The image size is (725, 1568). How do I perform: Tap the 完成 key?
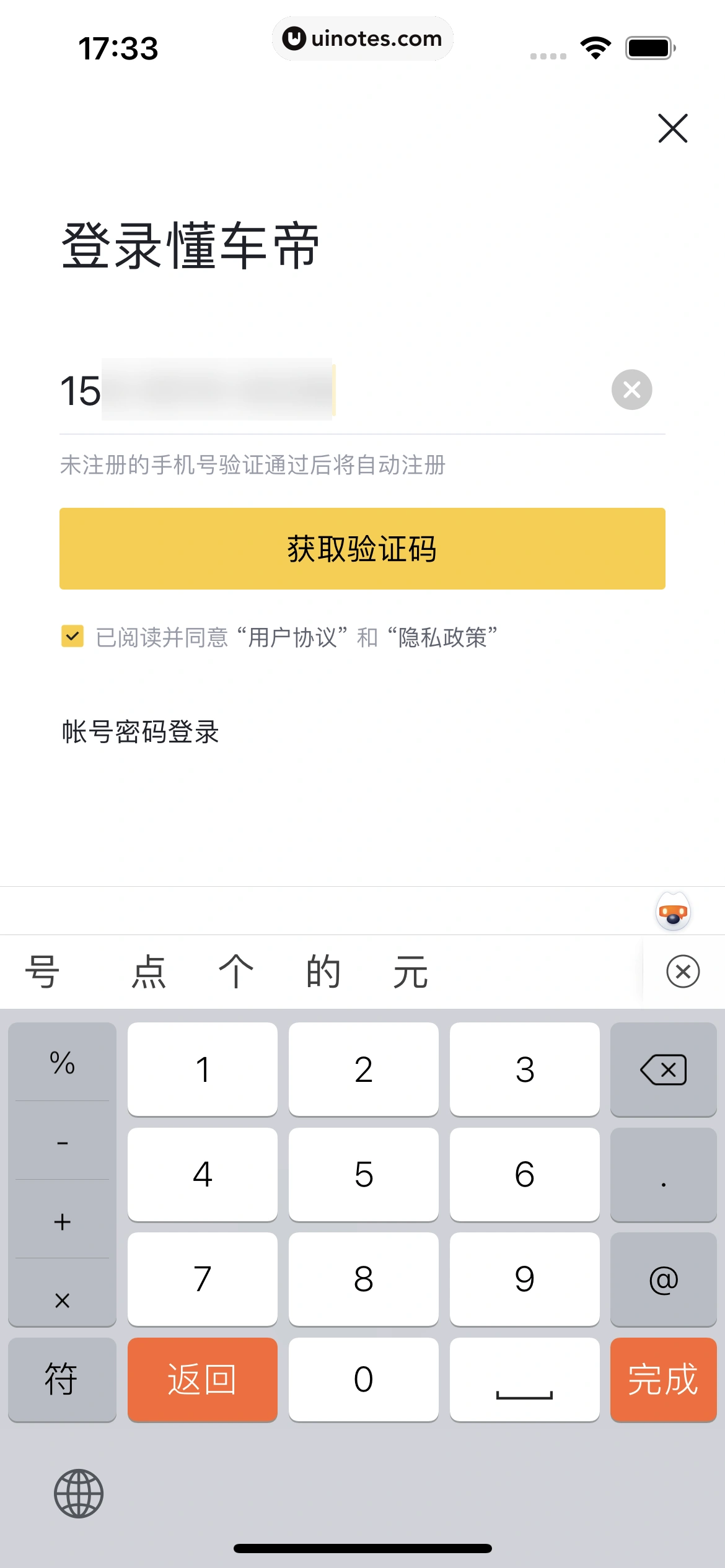tap(663, 1380)
